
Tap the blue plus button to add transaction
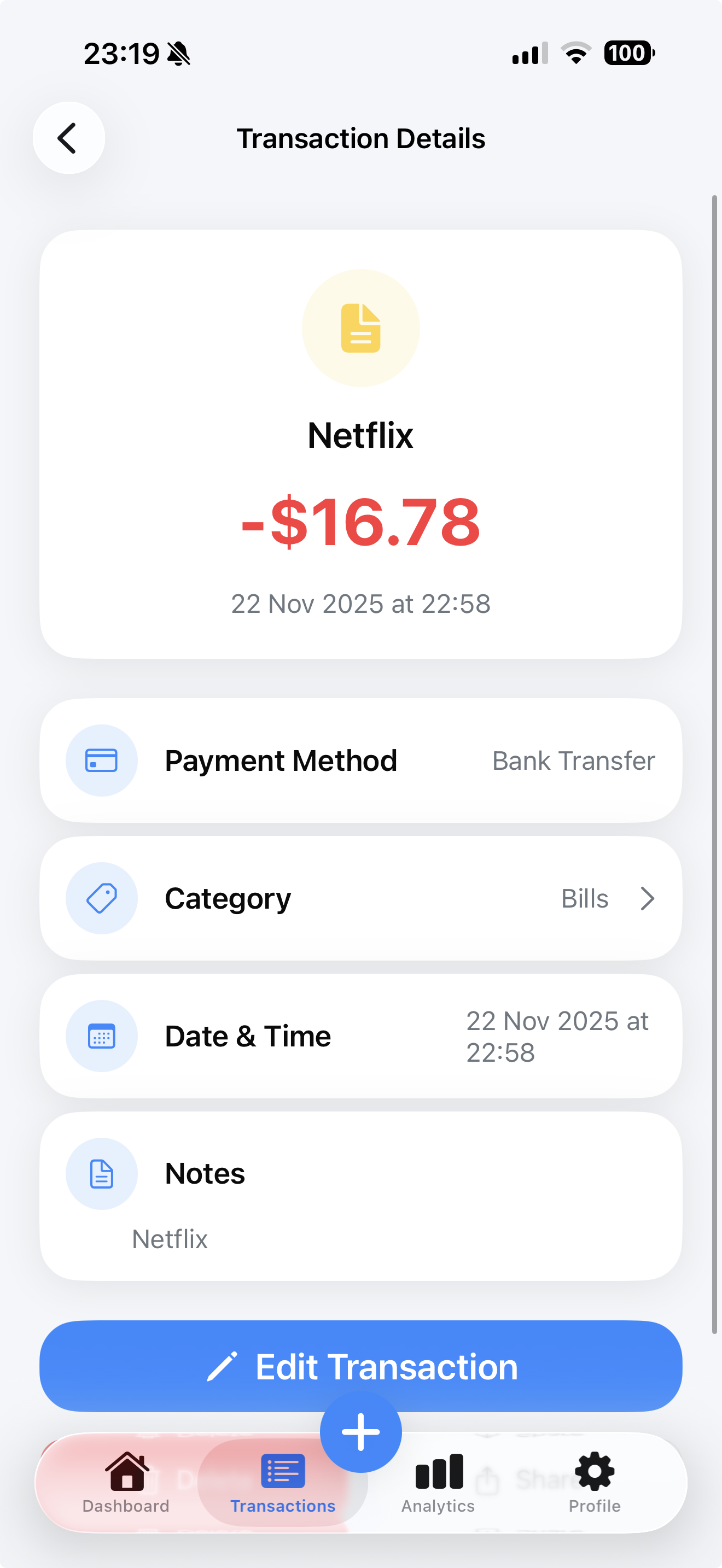361,1431
